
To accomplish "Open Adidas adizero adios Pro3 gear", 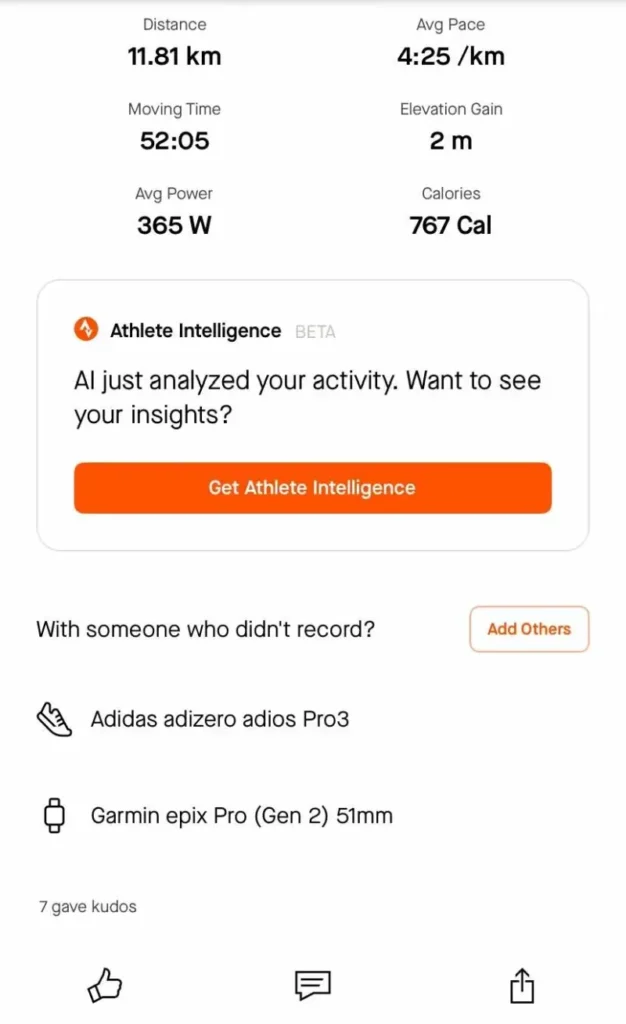I will point(219,718).
